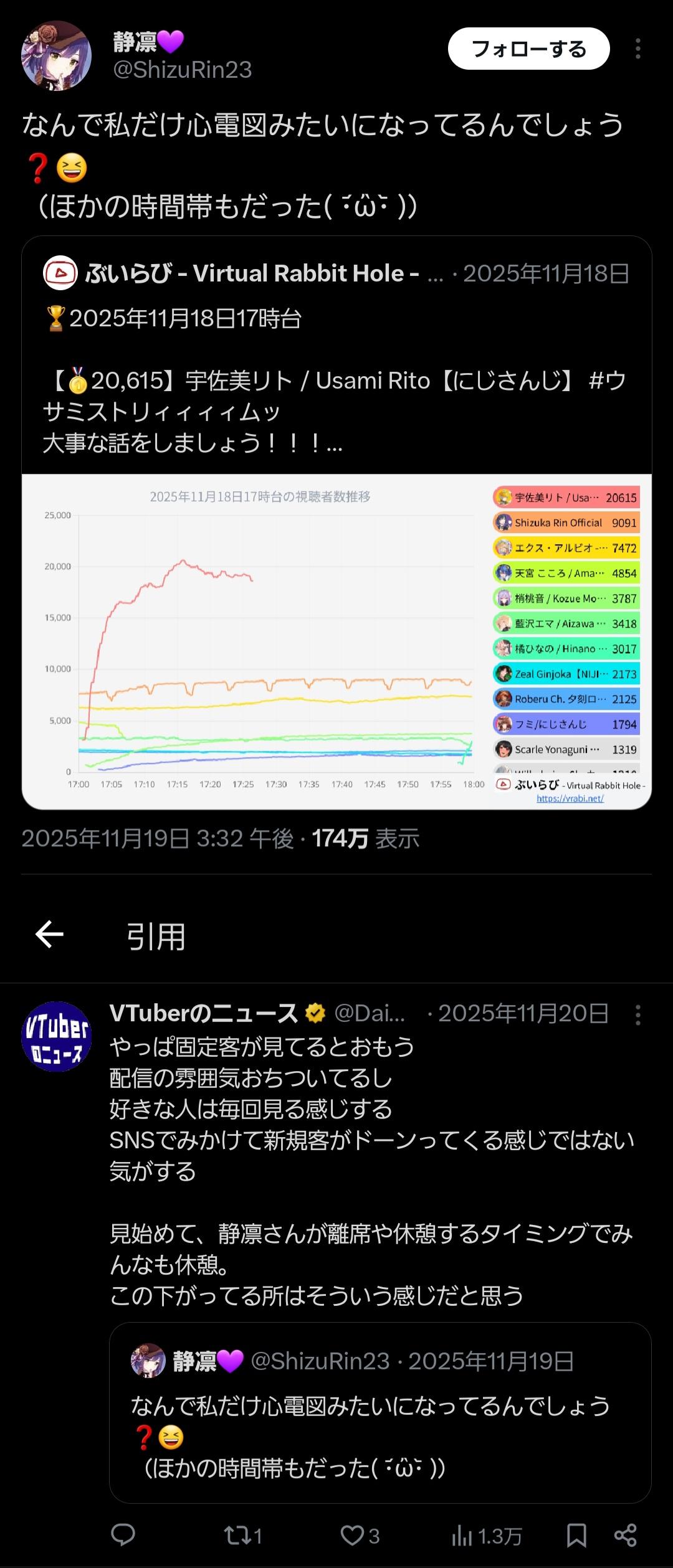This screenshot has height=1568, width=673.
Task: Open the quoted ぶいらび Virtual Rabbit Hole post
Action: coord(336,355)
